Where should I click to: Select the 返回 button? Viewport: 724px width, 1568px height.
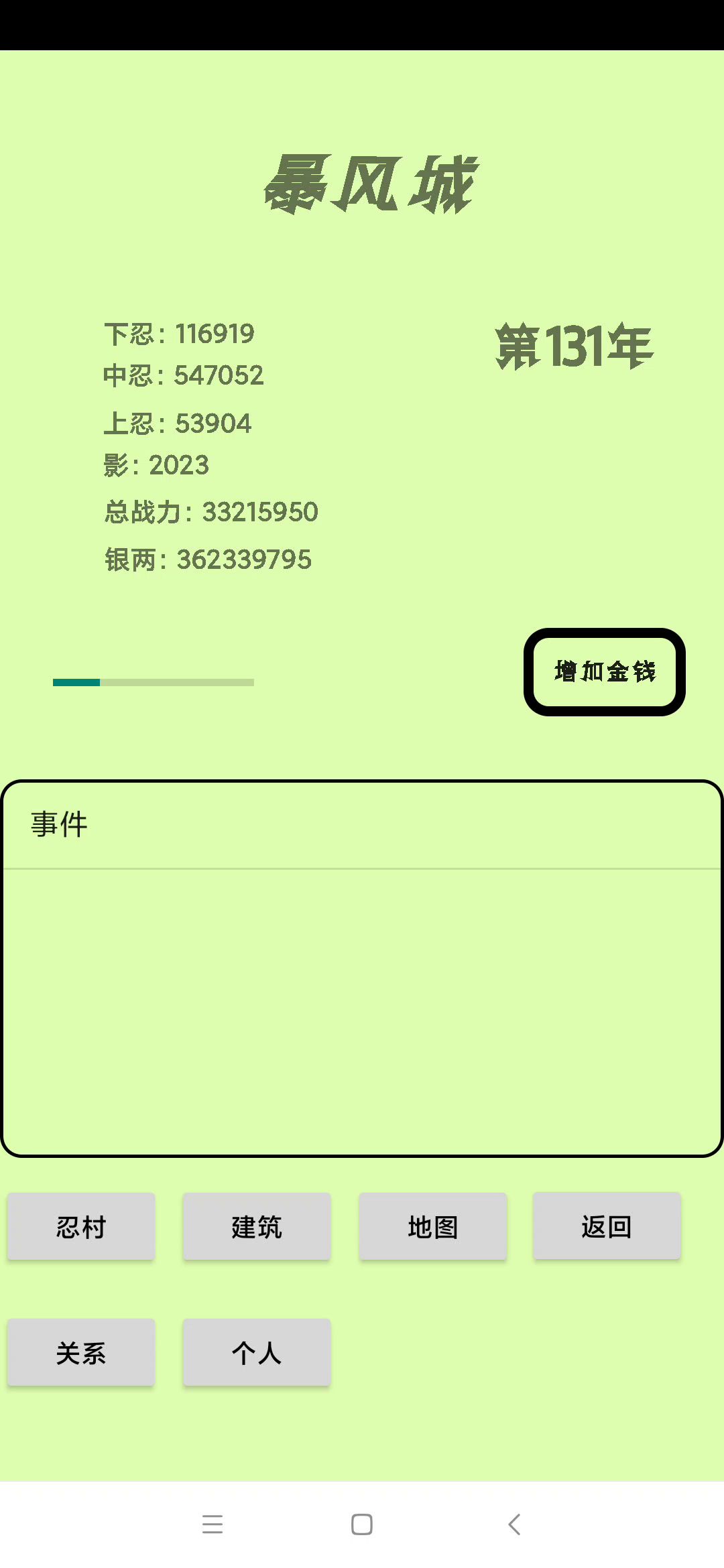tap(607, 1226)
